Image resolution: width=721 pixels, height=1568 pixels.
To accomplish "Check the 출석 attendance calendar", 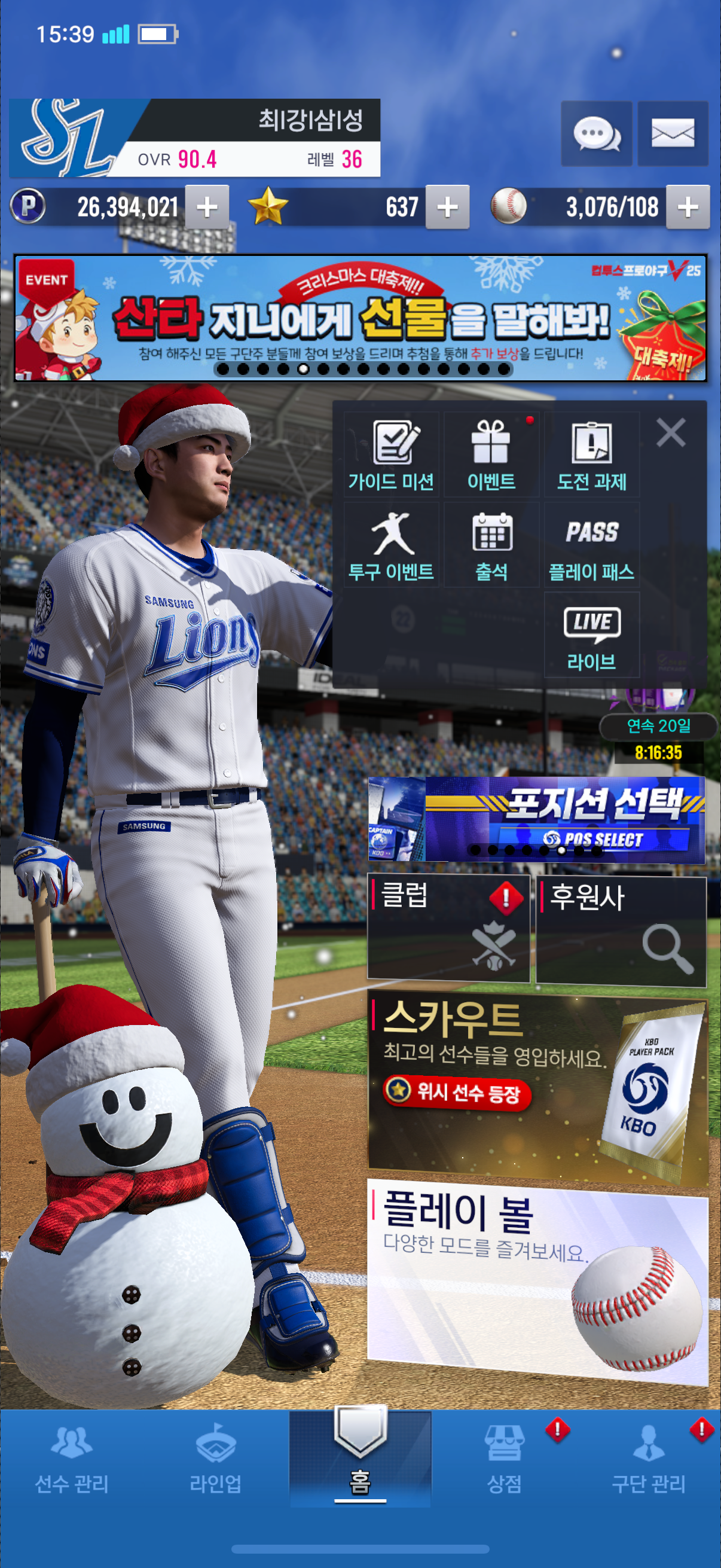I will point(491,545).
